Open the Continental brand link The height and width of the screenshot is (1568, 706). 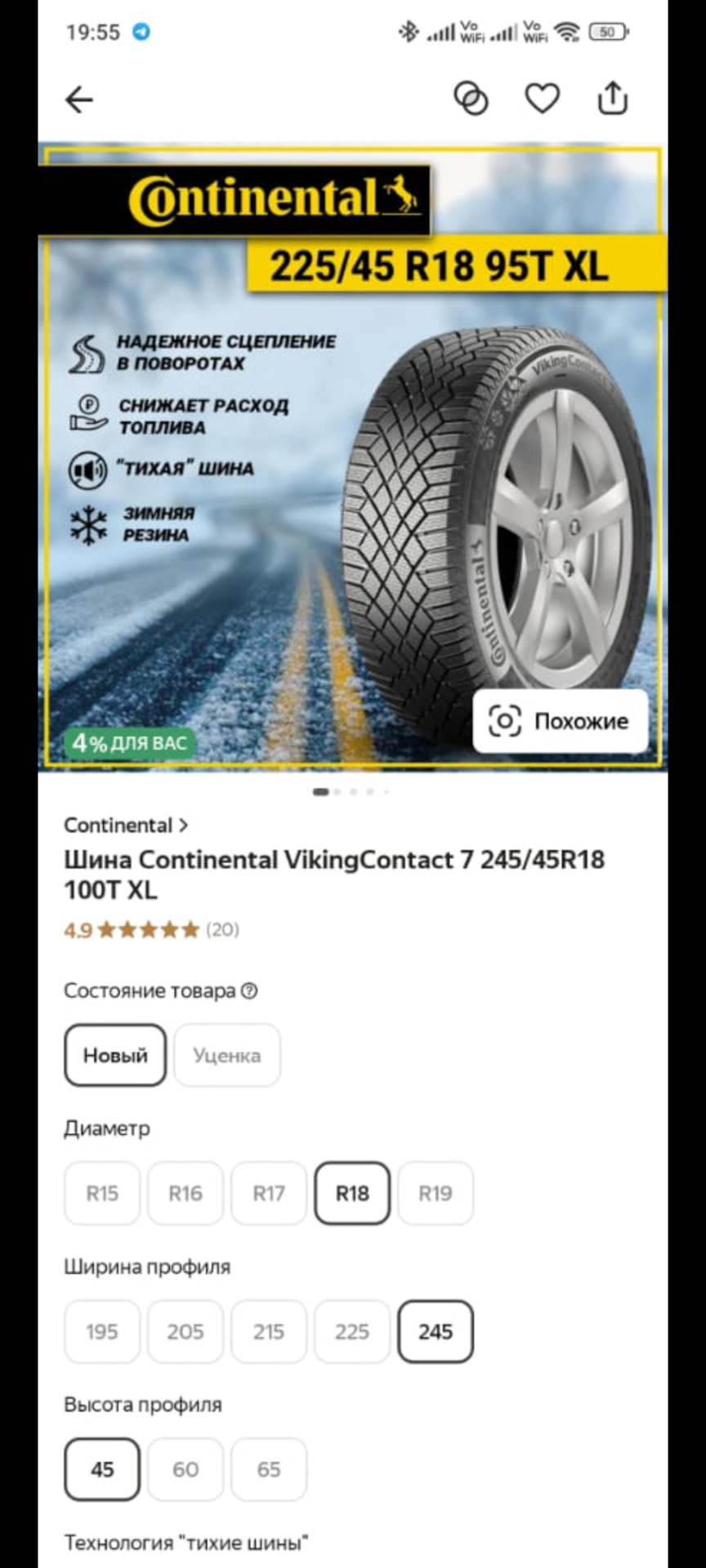point(126,825)
